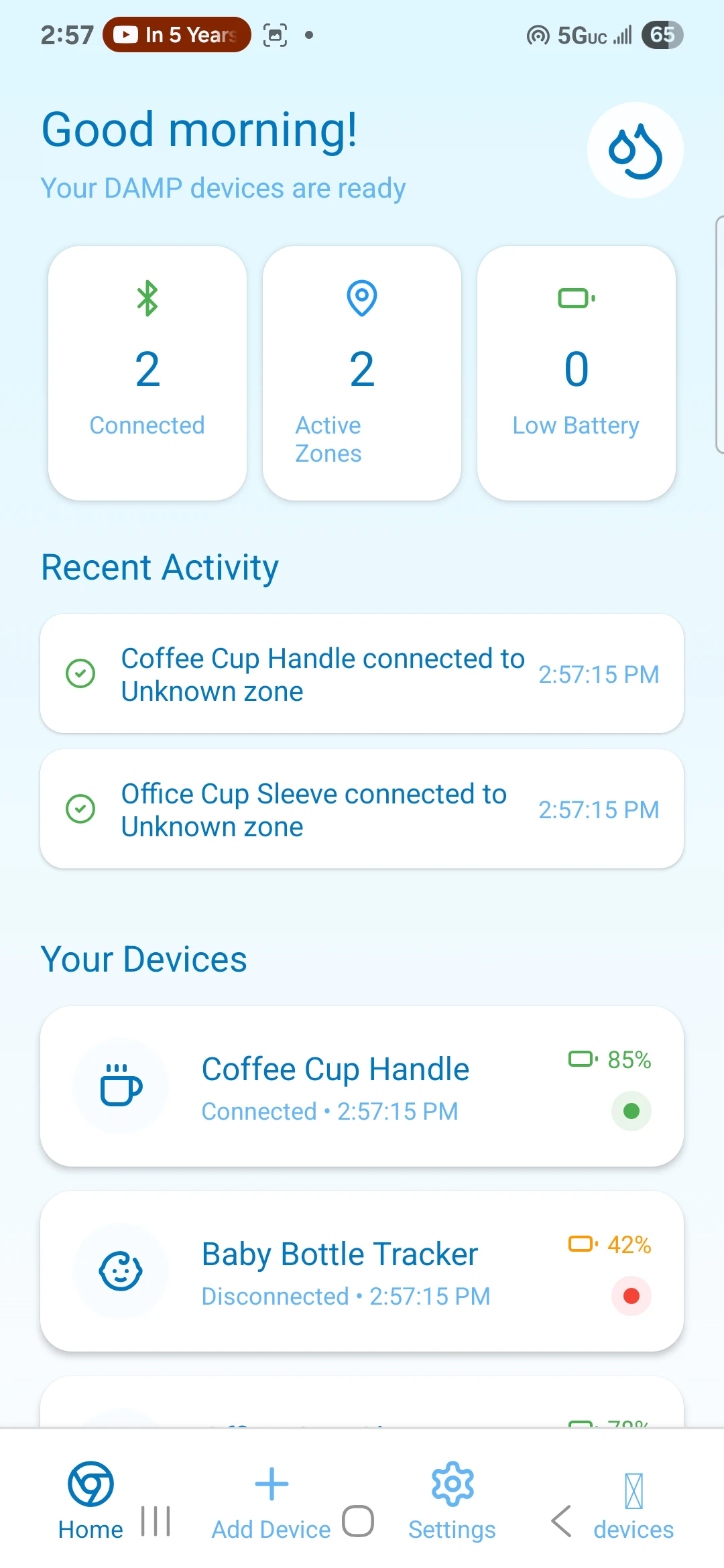Screen dimensions: 724x1568
Task: Open the Coffee Cup Handle connected activity entry
Action: 362,673
